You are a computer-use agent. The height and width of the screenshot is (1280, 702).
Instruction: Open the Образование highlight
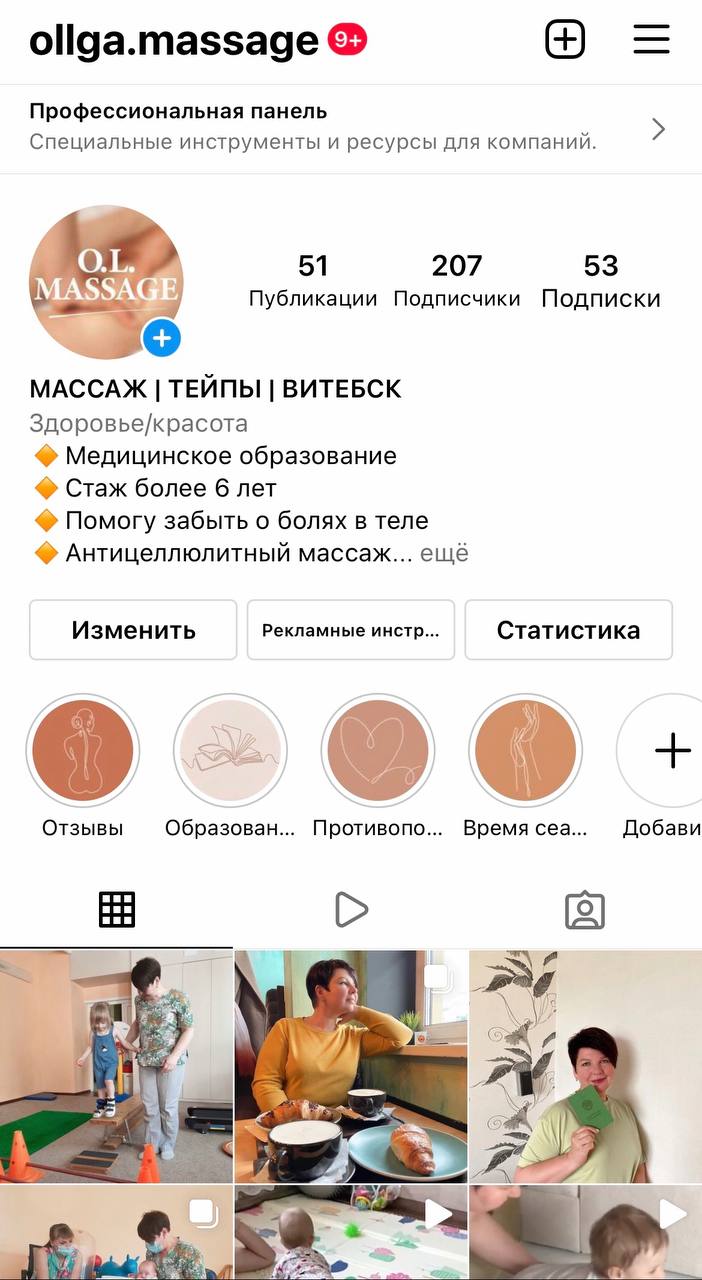pyautogui.click(x=230, y=752)
